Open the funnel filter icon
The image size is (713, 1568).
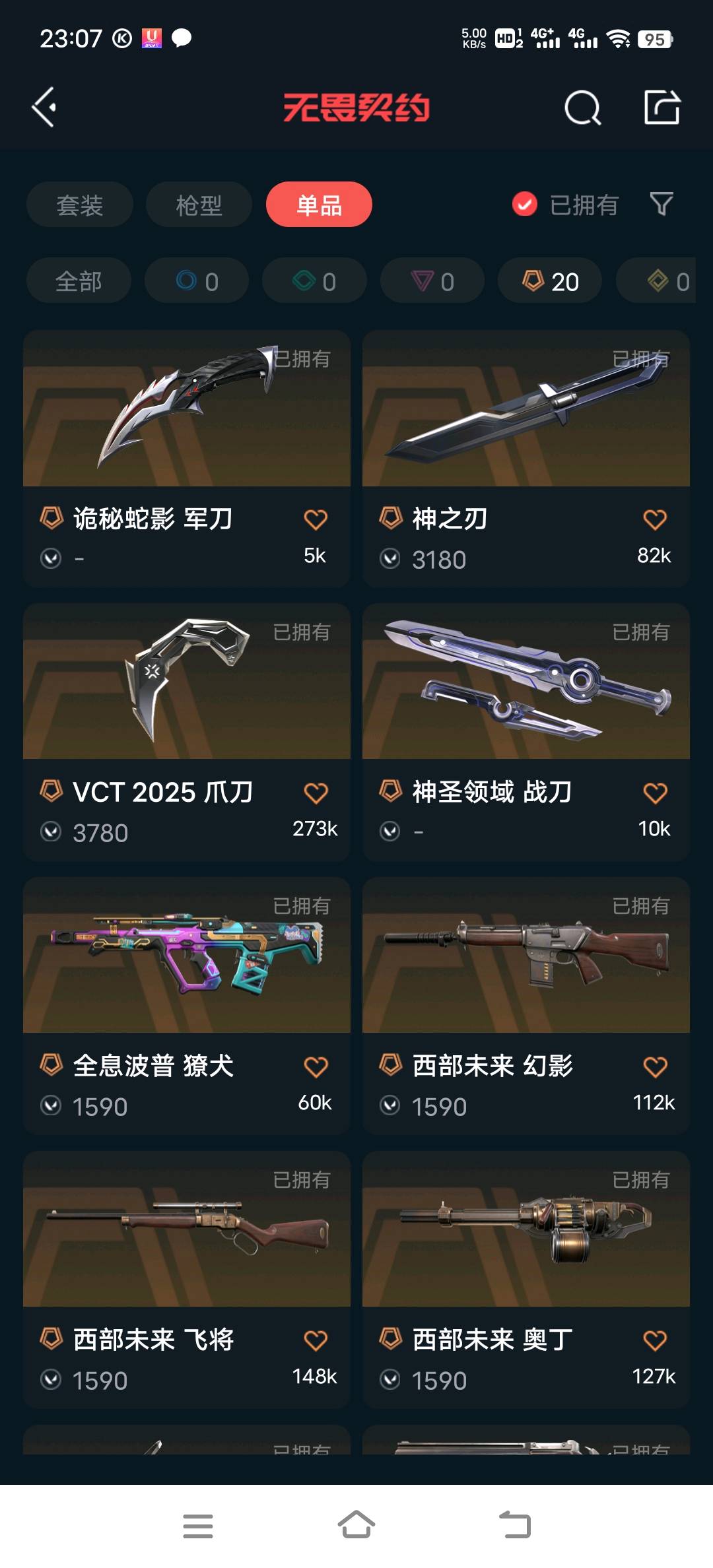tap(662, 204)
